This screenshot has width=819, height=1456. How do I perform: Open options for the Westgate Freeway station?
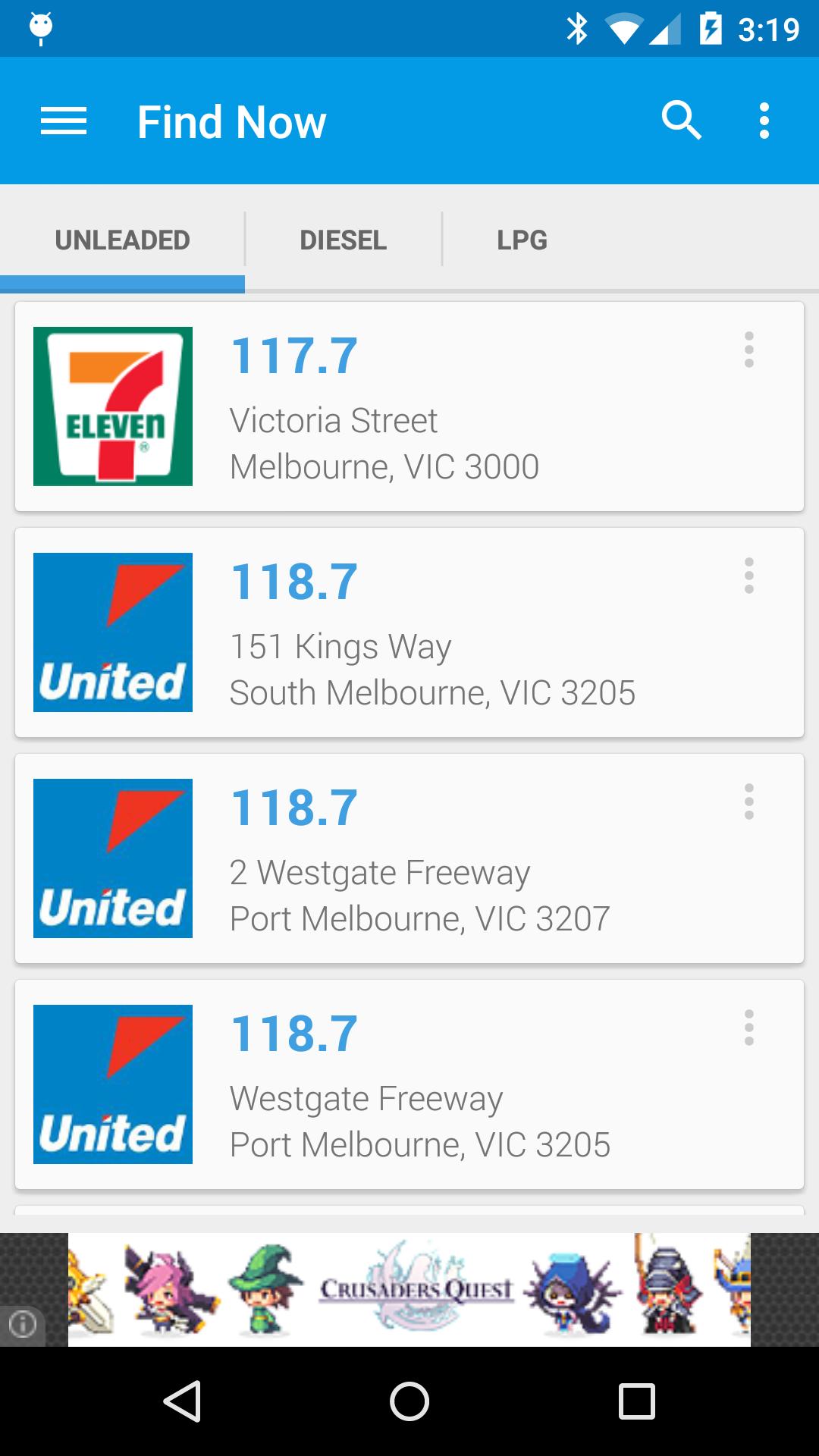tap(750, 1028)
